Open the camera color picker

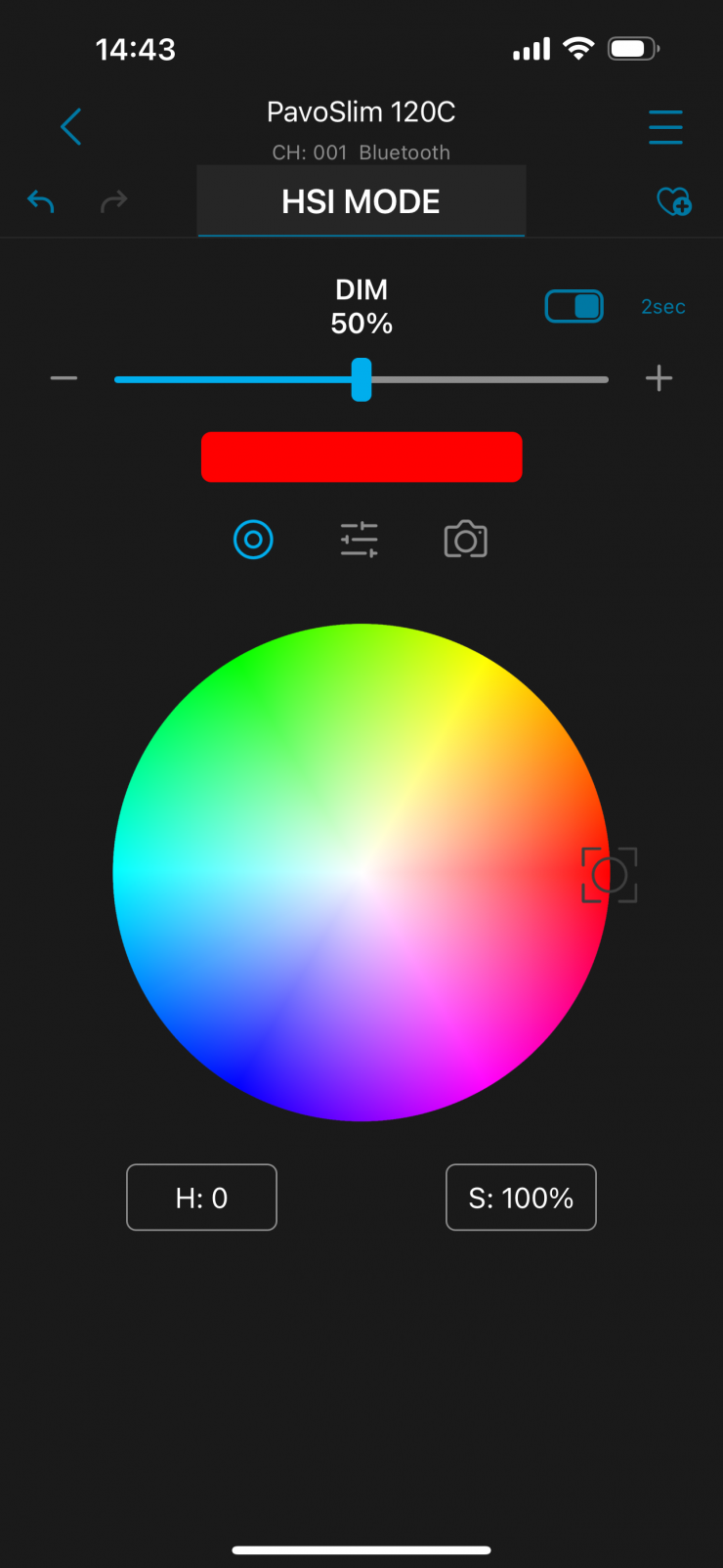click(466, 540)
